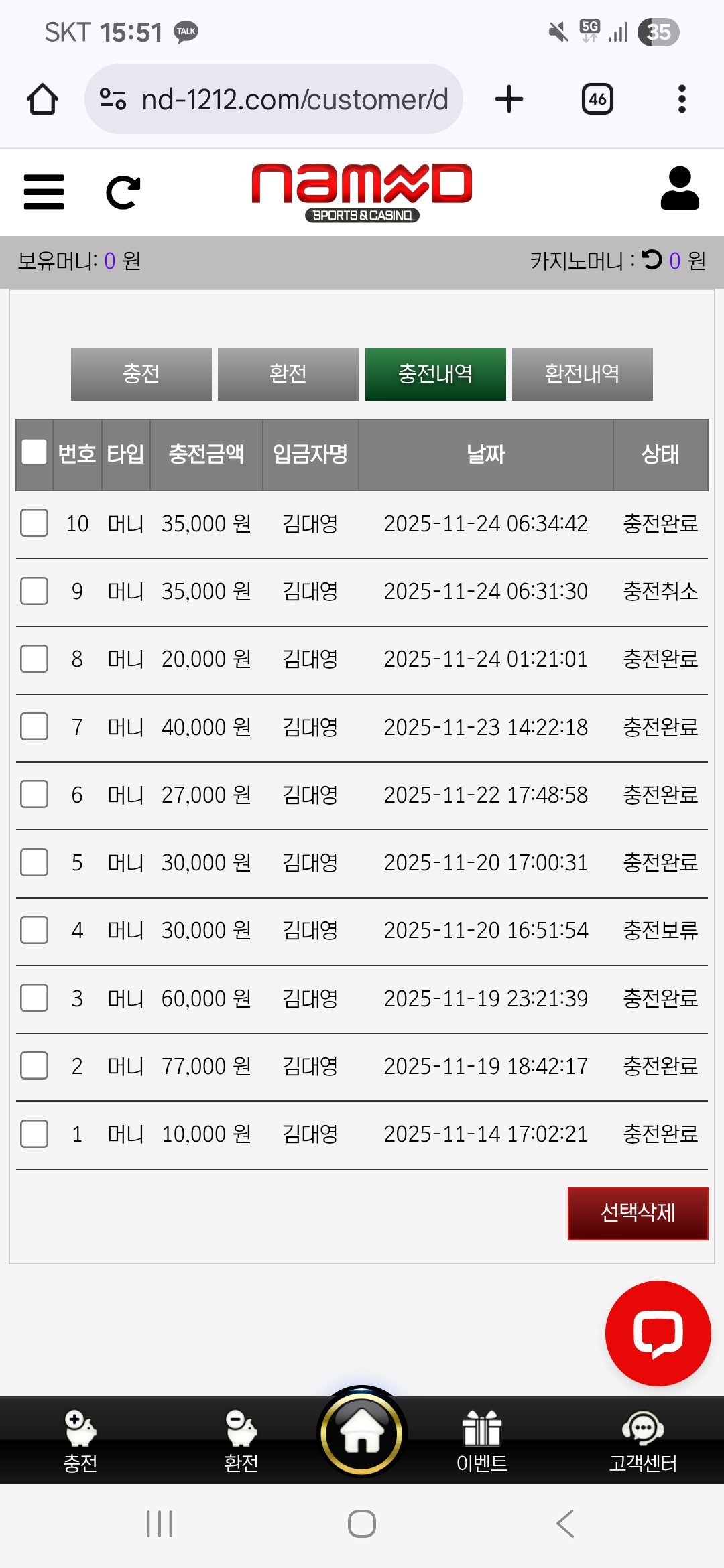Refresh the 카지노머니 balance
The height and width of the screenshot is (1568, 724).
[652, 259]
